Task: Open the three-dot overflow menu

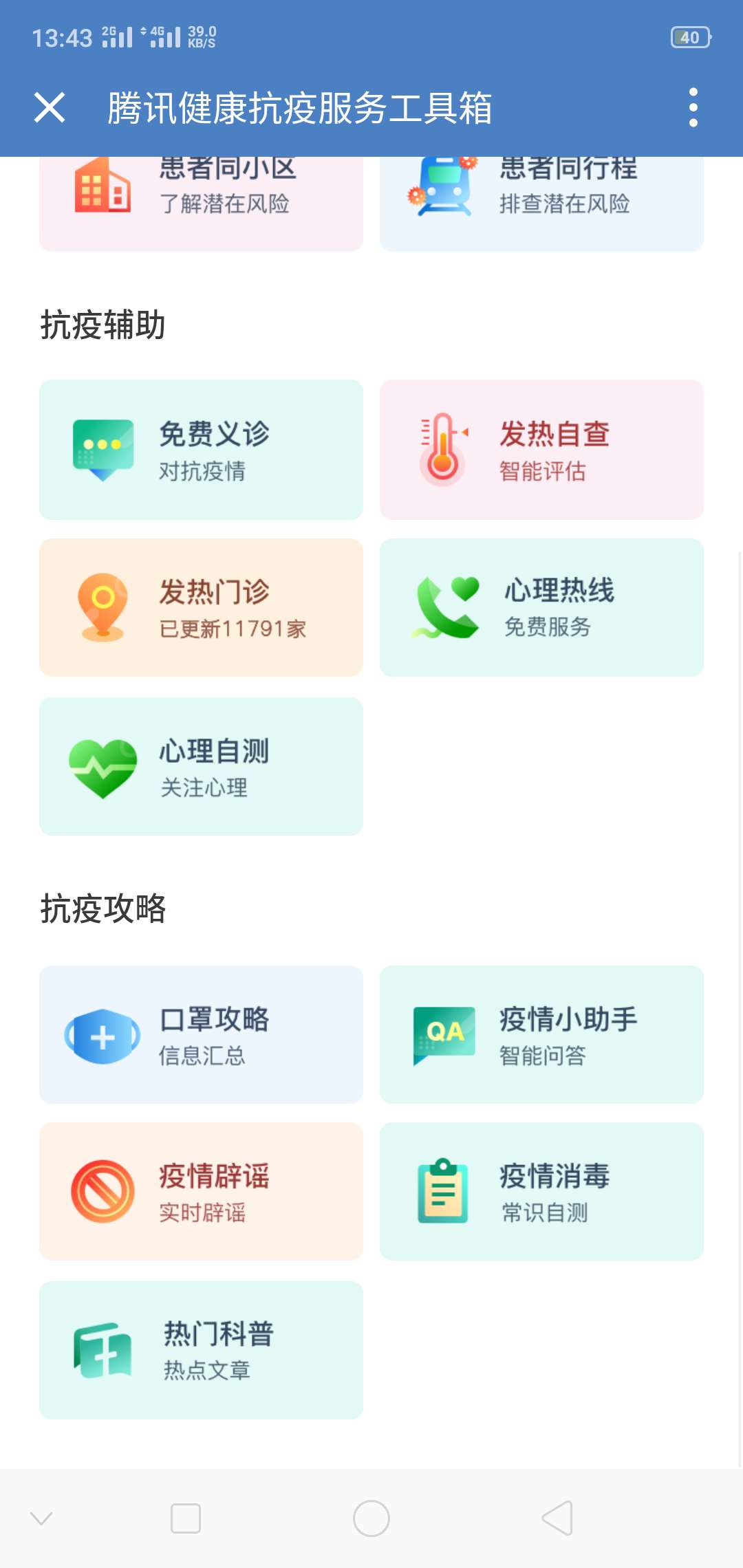Action: pyautogui.click(x=693, y=108)
